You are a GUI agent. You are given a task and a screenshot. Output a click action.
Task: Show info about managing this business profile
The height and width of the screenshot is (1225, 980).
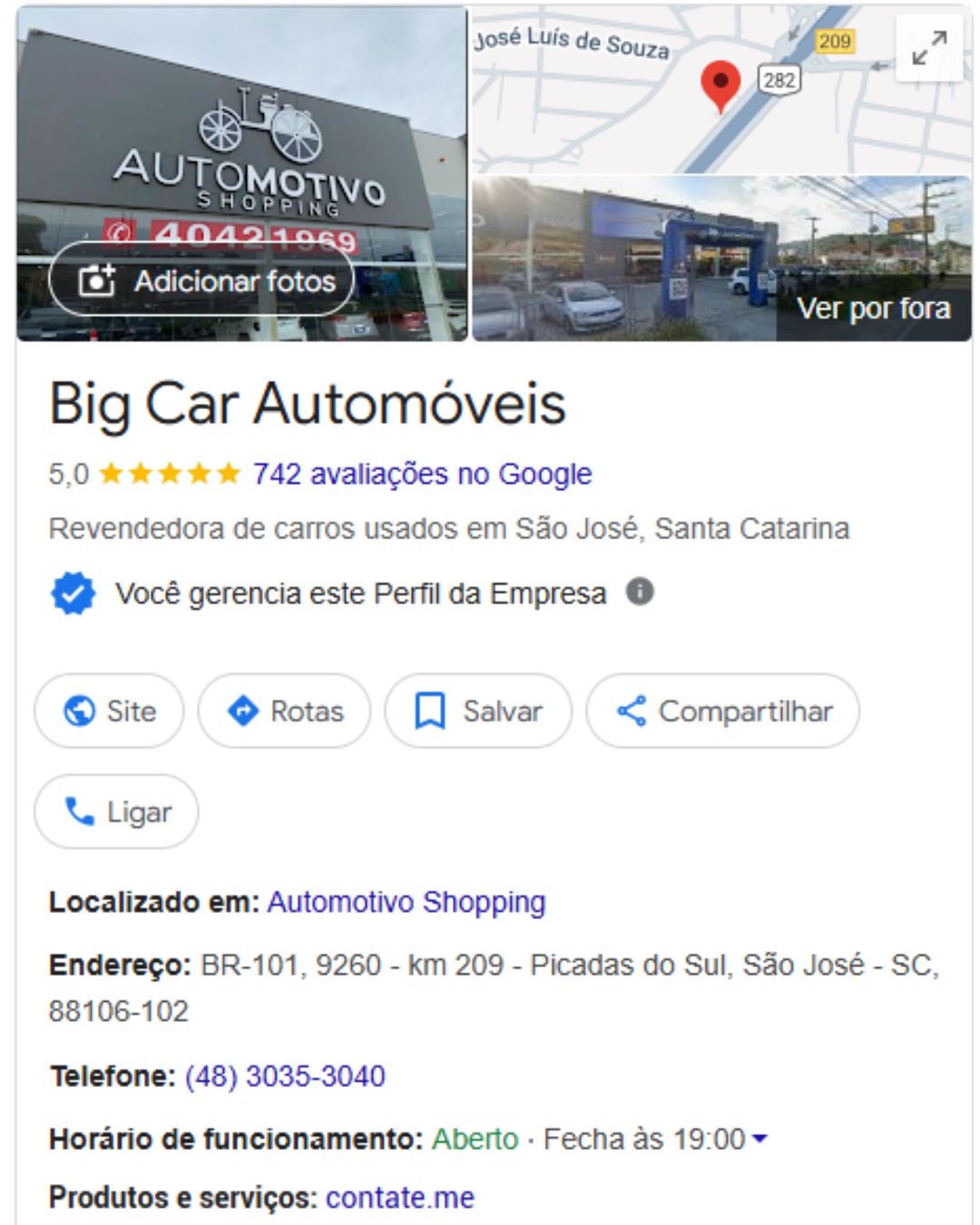coord(640,592)
